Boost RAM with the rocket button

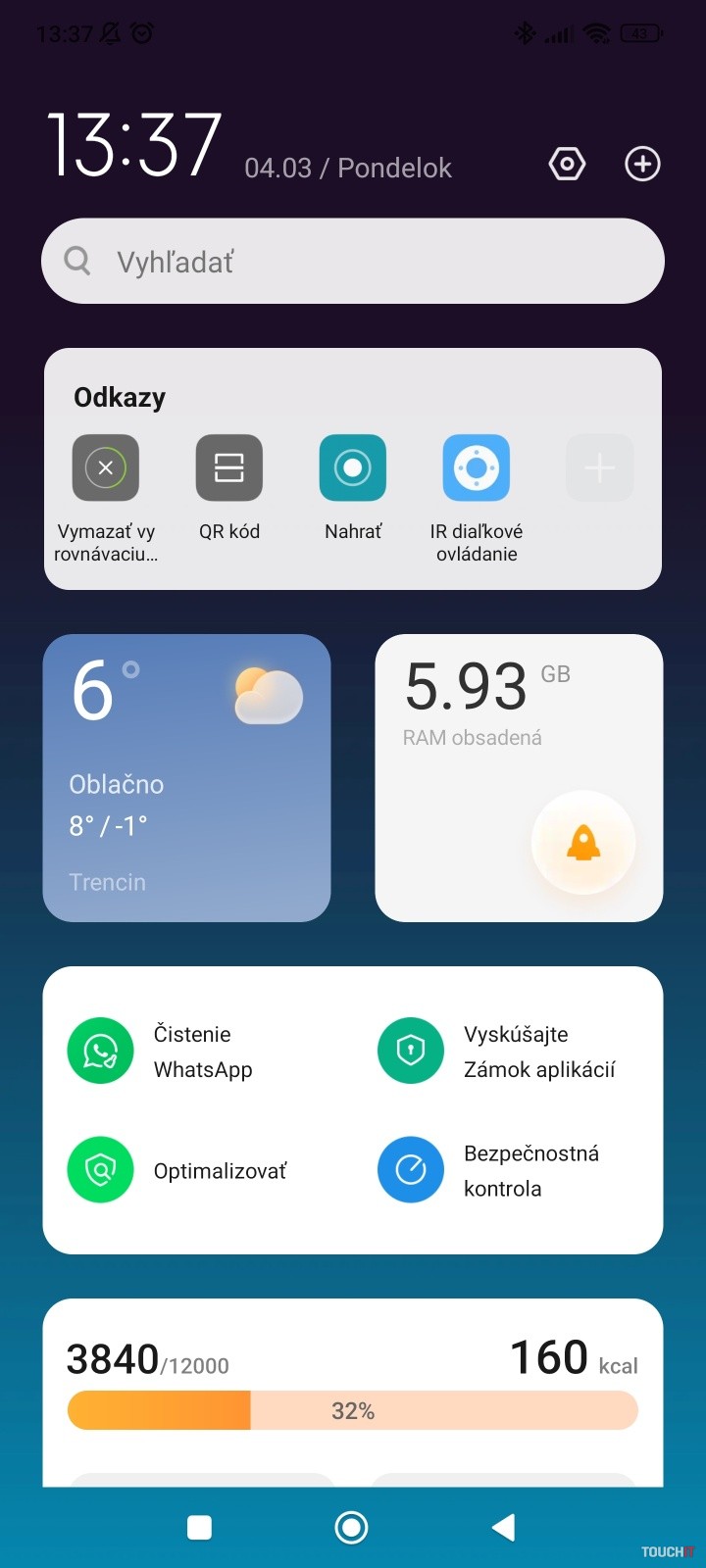[x=583, y=843]
